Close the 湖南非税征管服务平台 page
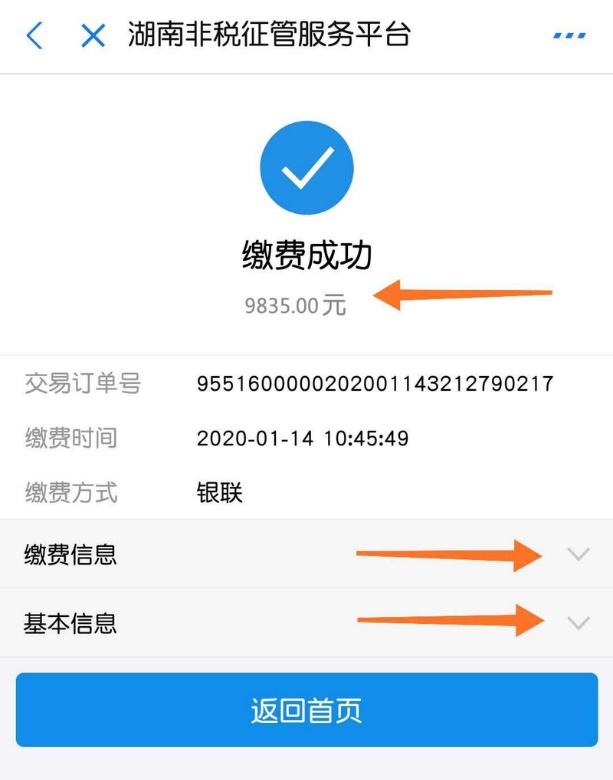 93,36
